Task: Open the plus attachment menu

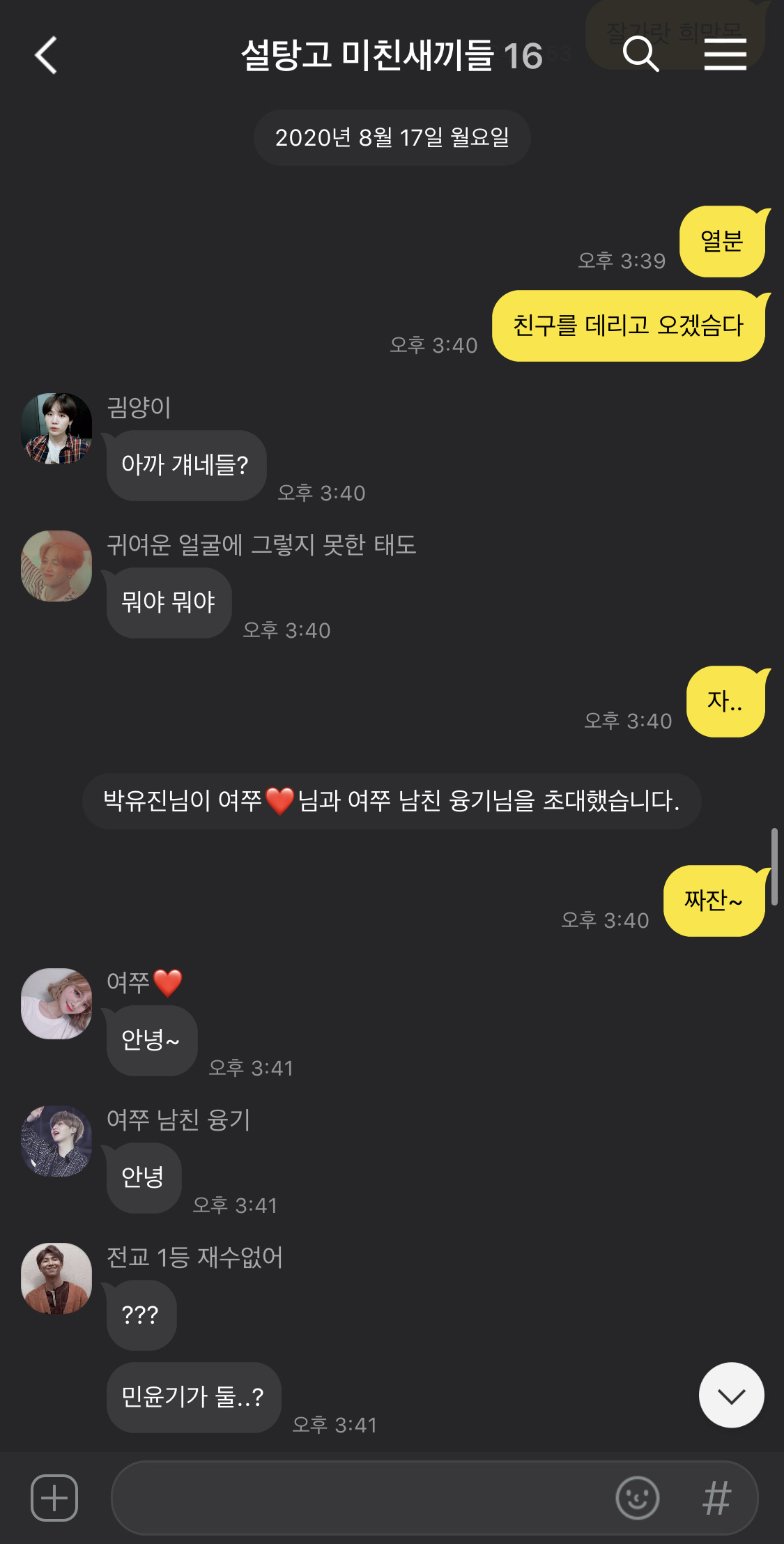Action: 54,1497
